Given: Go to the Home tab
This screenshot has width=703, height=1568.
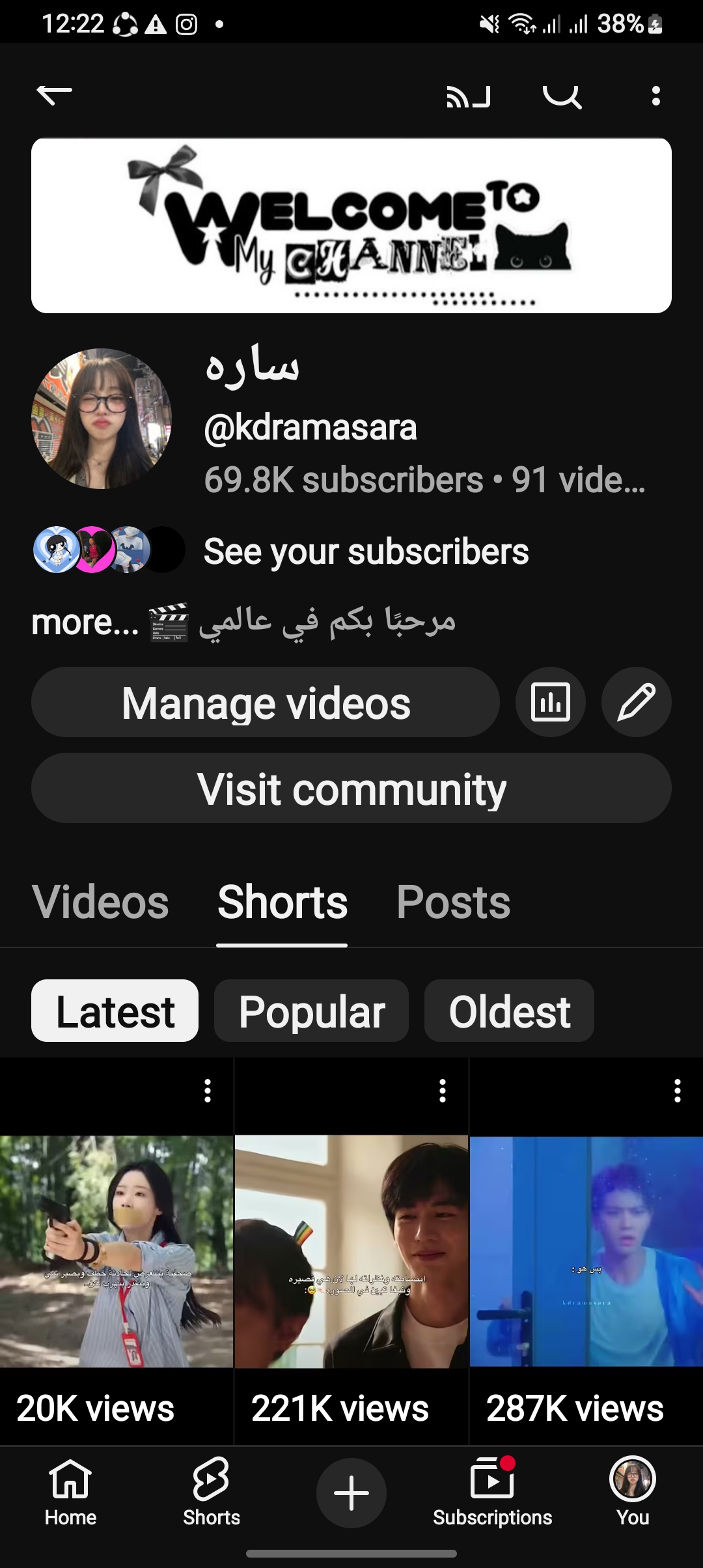Looking at the screenshot, I should (70, 1491).
